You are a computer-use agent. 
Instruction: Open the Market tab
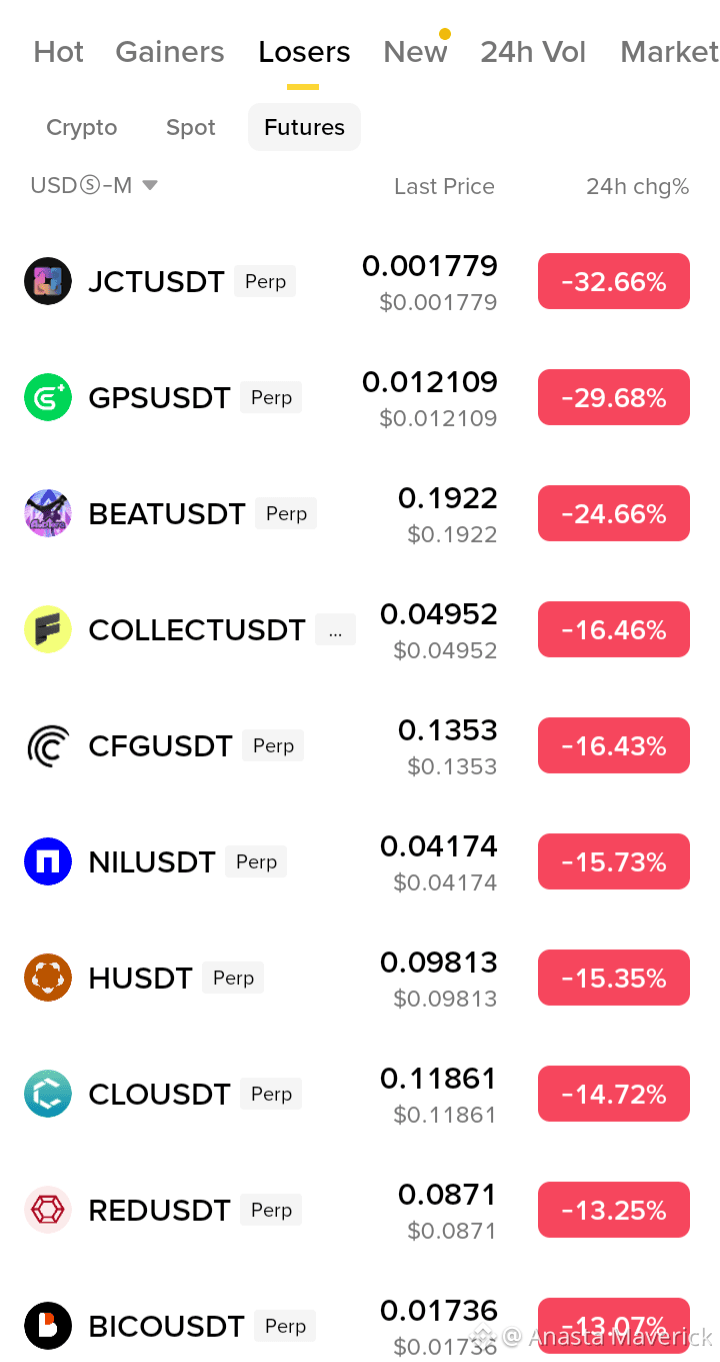click(669, 52)
